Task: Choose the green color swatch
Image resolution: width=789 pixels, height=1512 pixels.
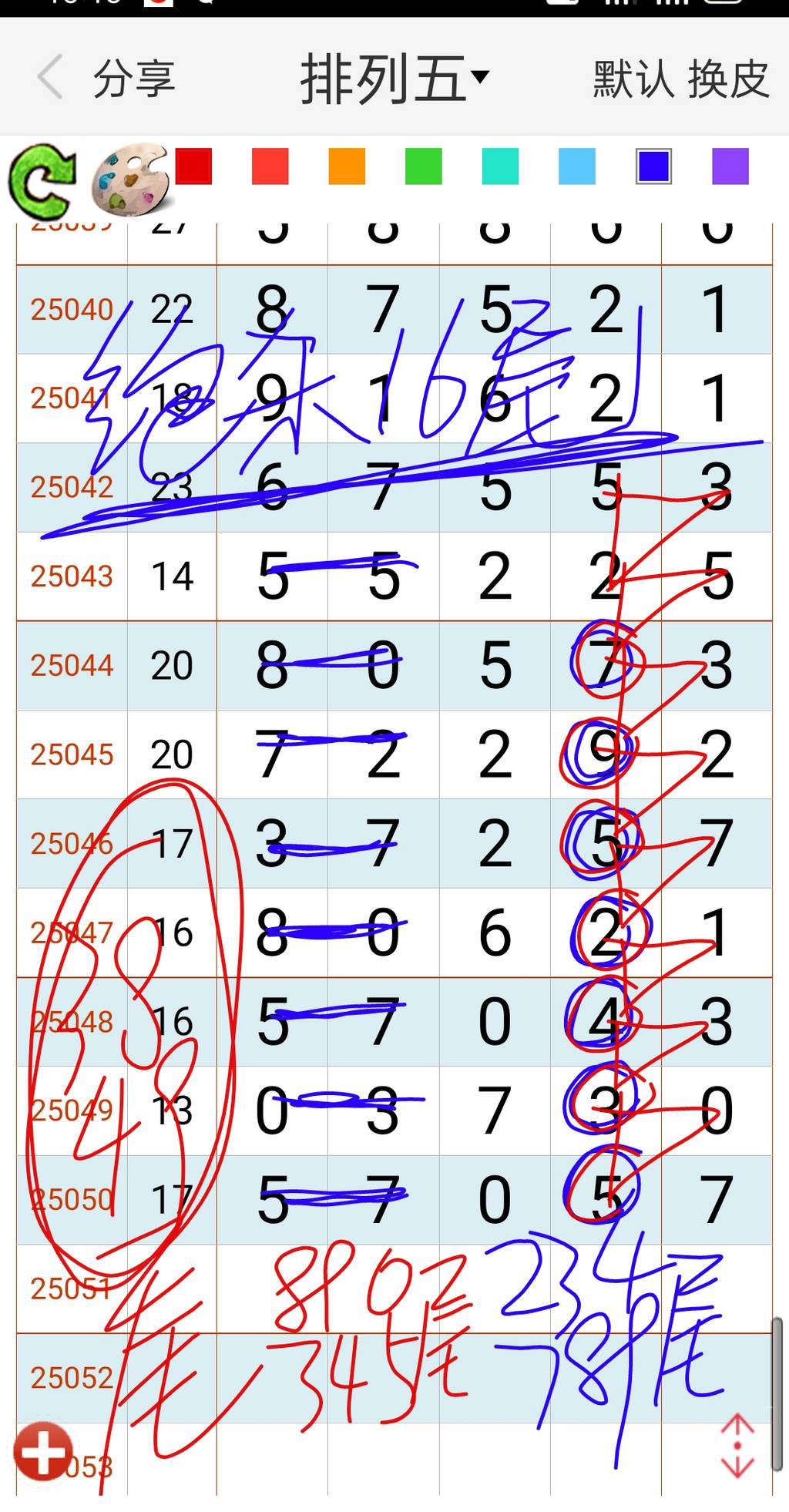Action: click(x=424, y=166)
